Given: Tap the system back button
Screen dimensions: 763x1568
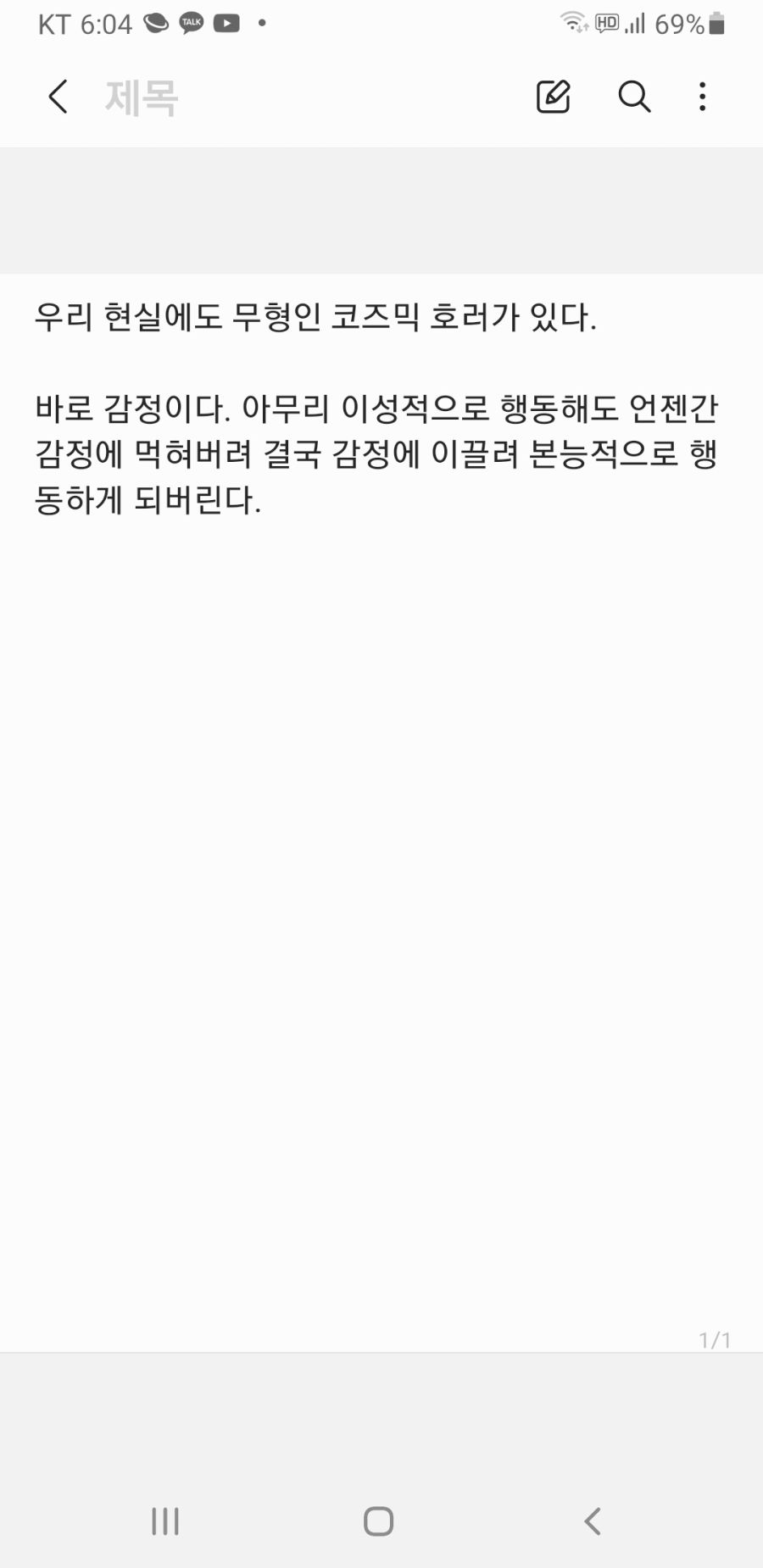Looking at the screenshot, I should tap(593, 1521).
